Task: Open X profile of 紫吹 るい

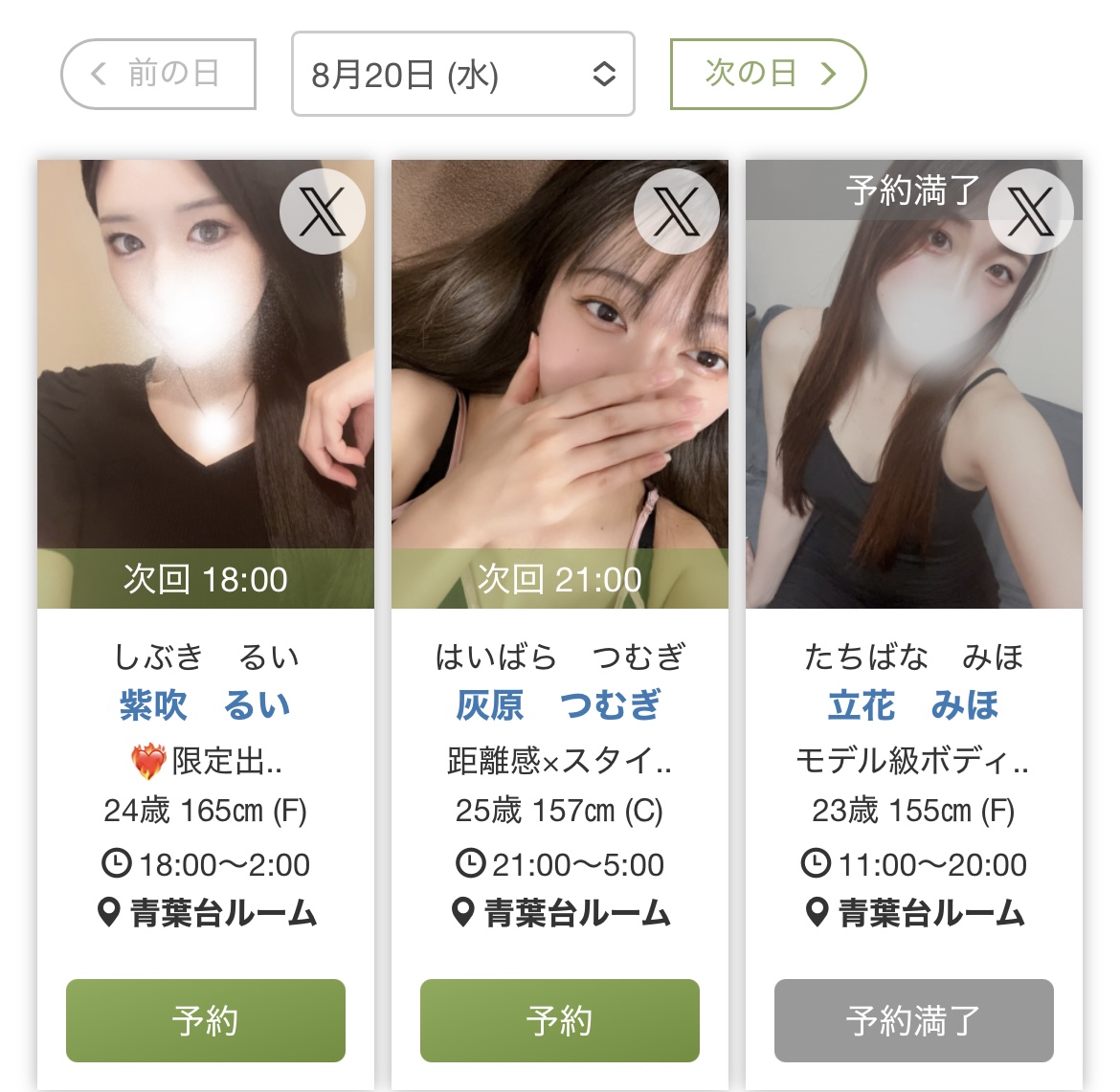Action: coord(323,212)
